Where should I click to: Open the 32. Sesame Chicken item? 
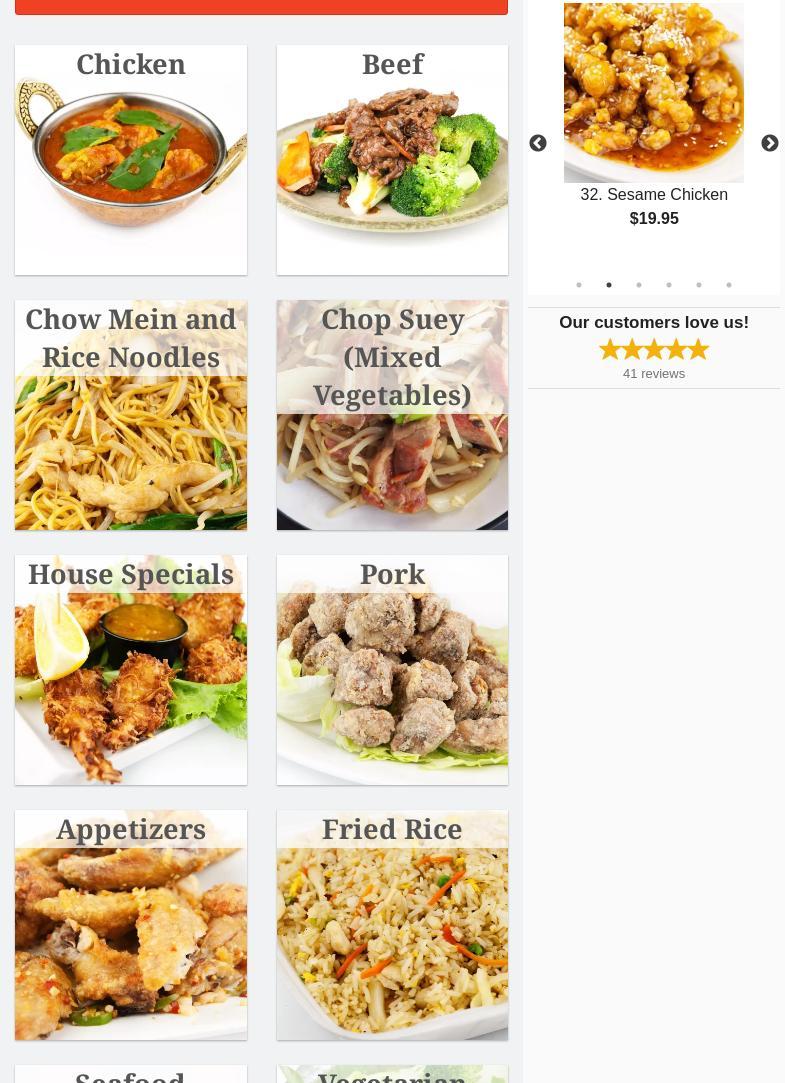(654, 194)
